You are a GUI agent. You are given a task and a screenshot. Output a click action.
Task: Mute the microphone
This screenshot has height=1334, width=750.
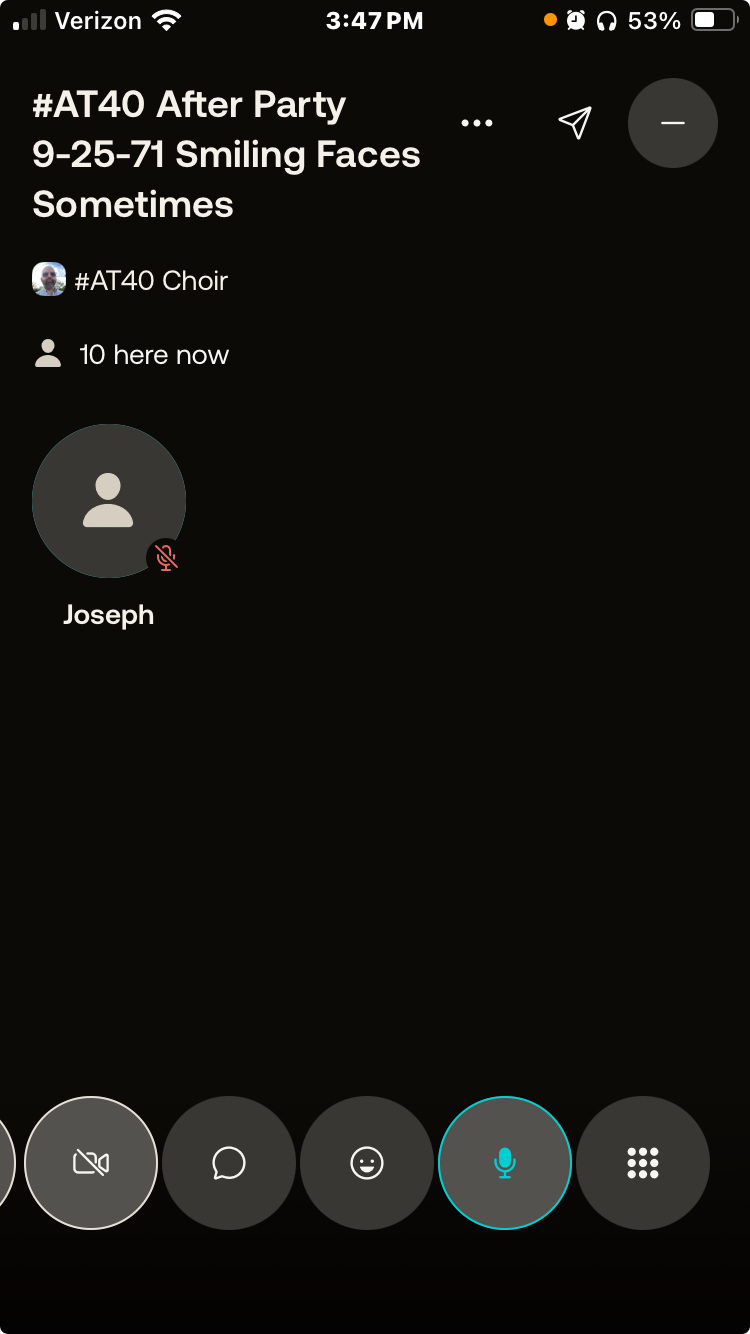pos(505,1163)
